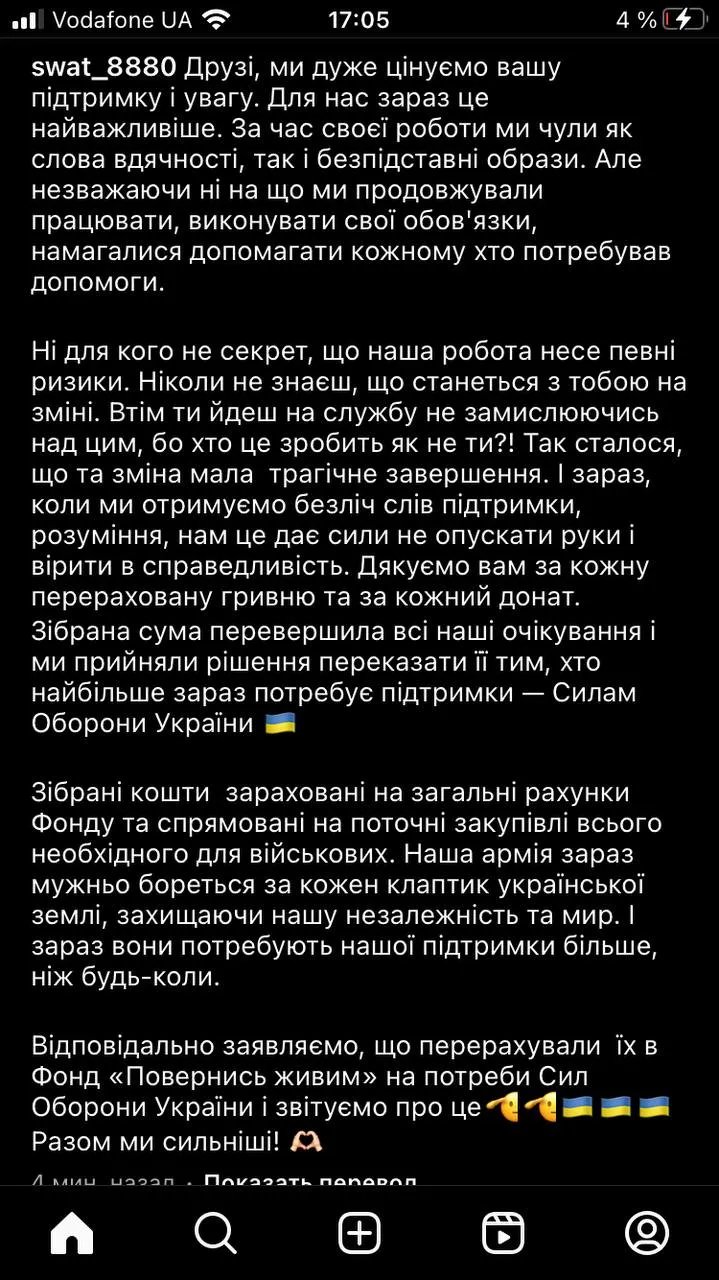Create a new post via the plus tab
719x1280 pixels.
click(359, 1233)
